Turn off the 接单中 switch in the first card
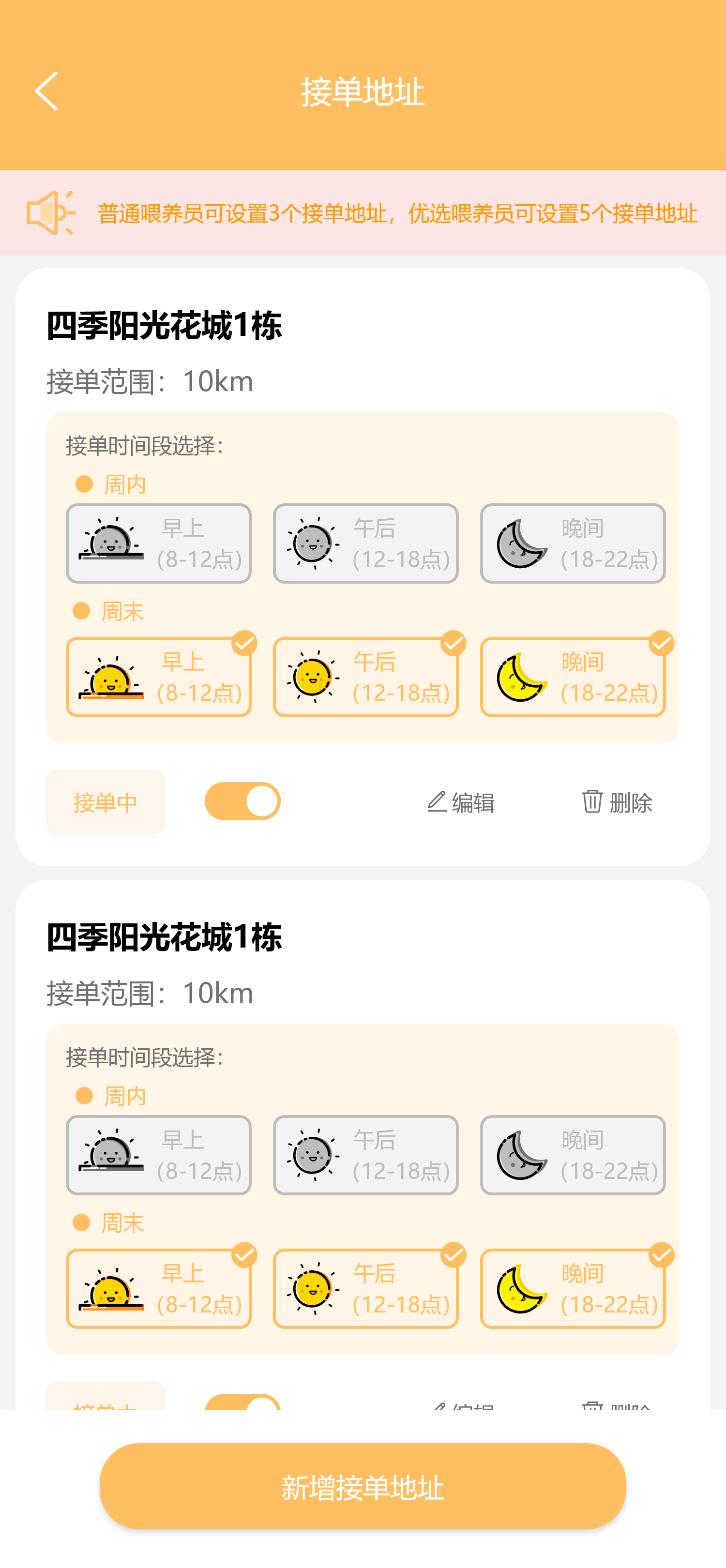 pyautogui.click(x=242, y=801)
